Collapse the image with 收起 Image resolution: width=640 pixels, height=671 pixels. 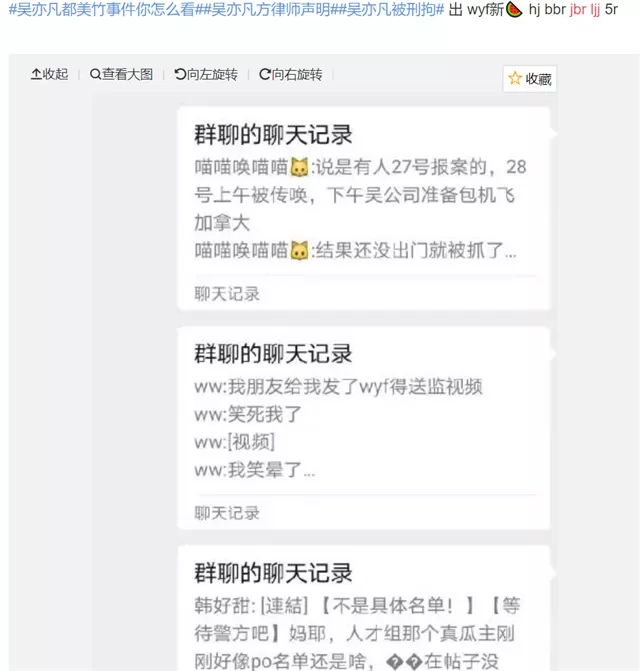coord(50,74)
